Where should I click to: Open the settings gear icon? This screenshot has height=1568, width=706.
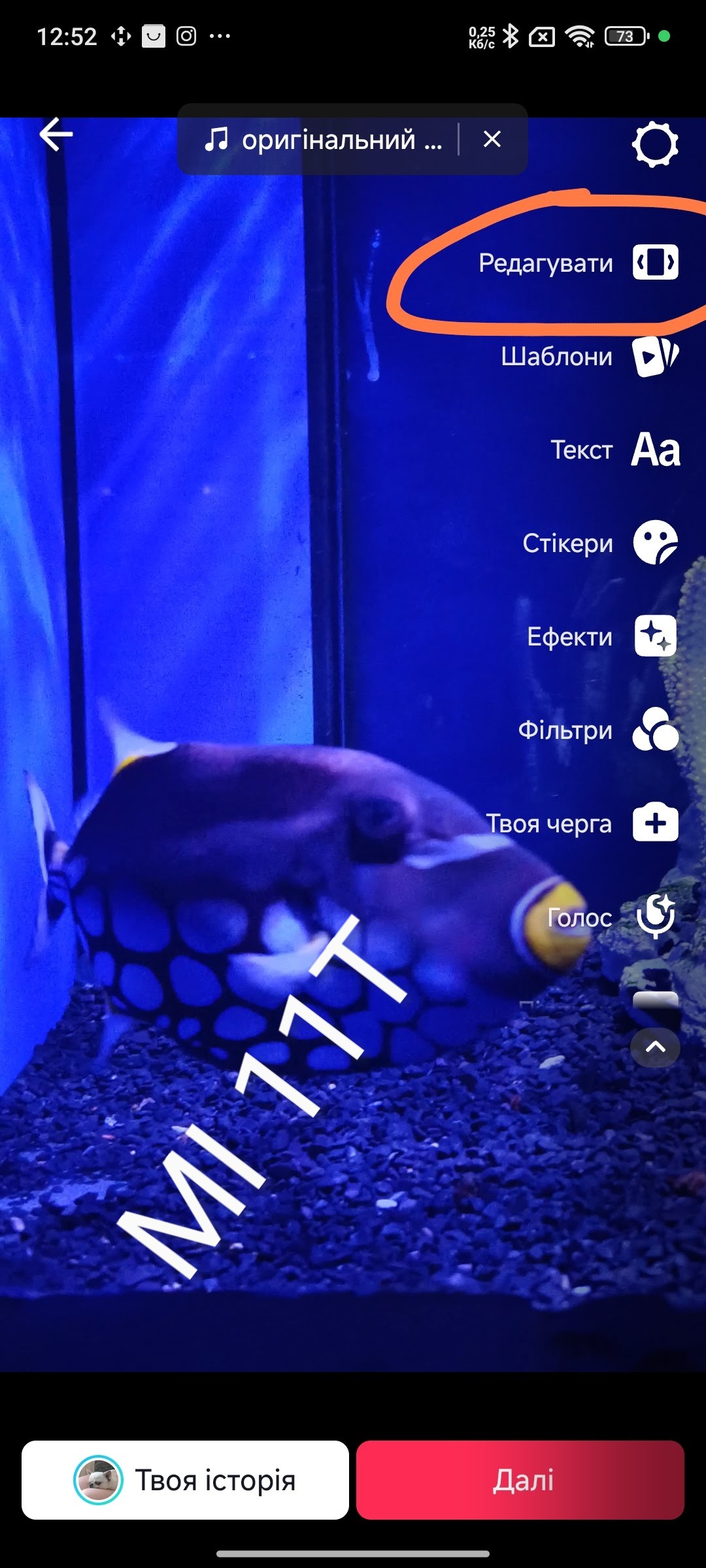(655, 144)
